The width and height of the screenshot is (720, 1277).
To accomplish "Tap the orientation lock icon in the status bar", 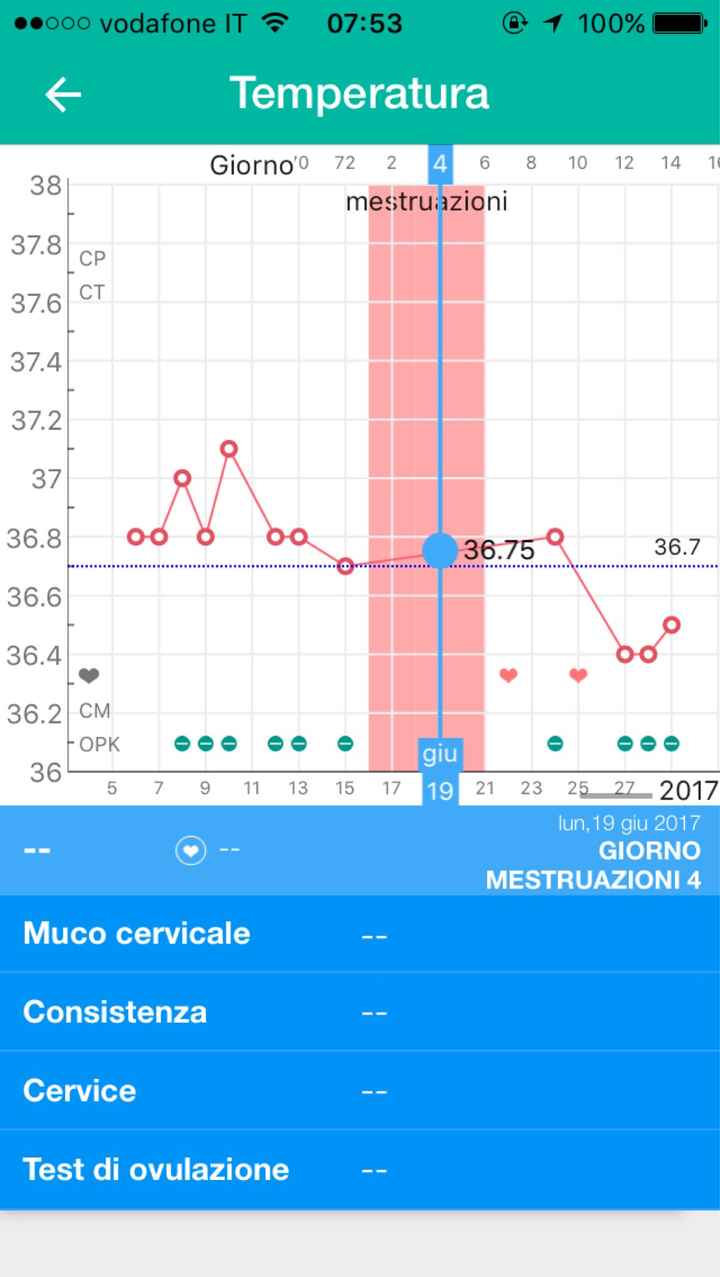I will pyautogui.click(x=513, y=22).
